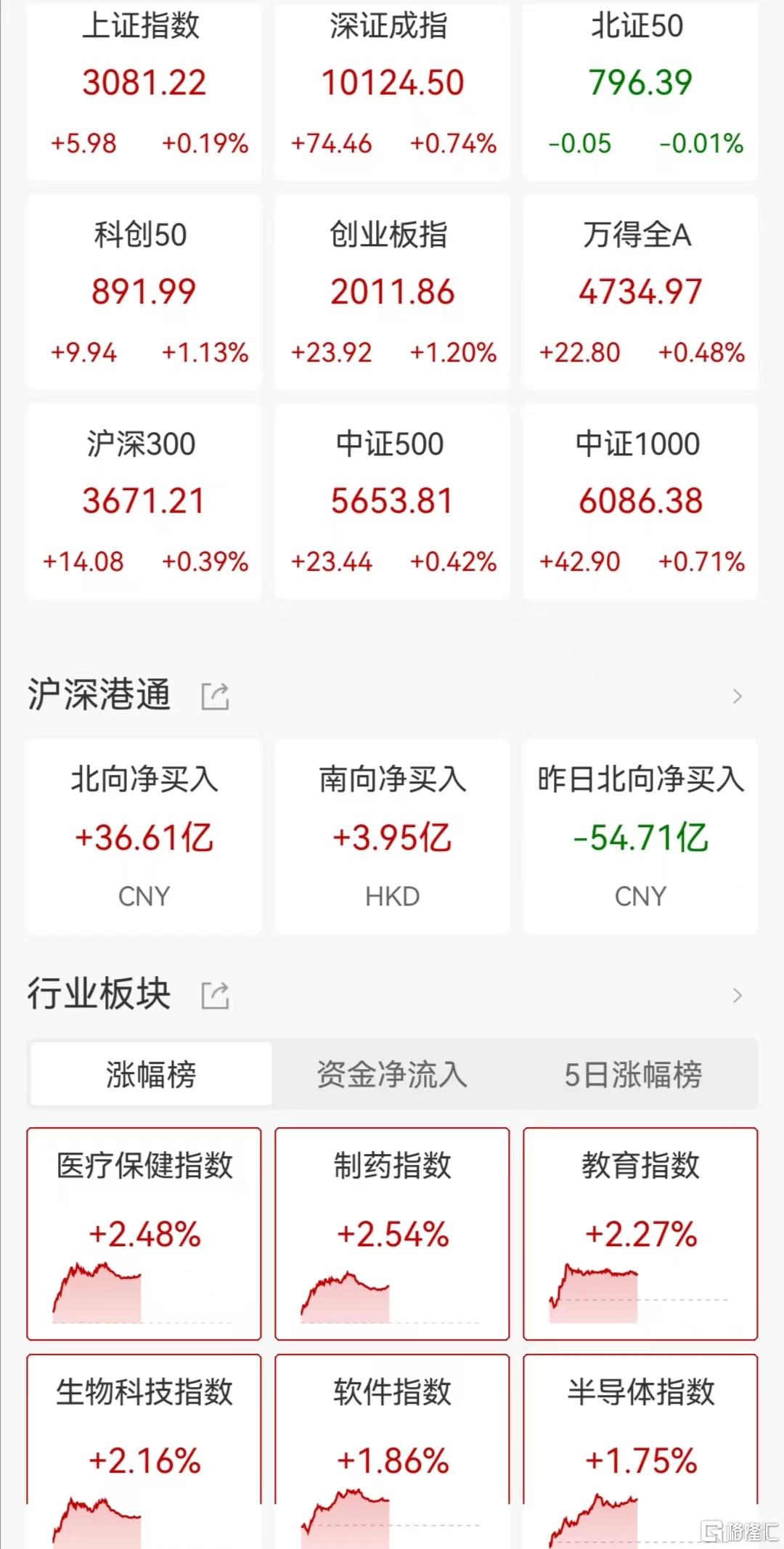
Task: Open 创业板指 index details
Action: [392, 292]
